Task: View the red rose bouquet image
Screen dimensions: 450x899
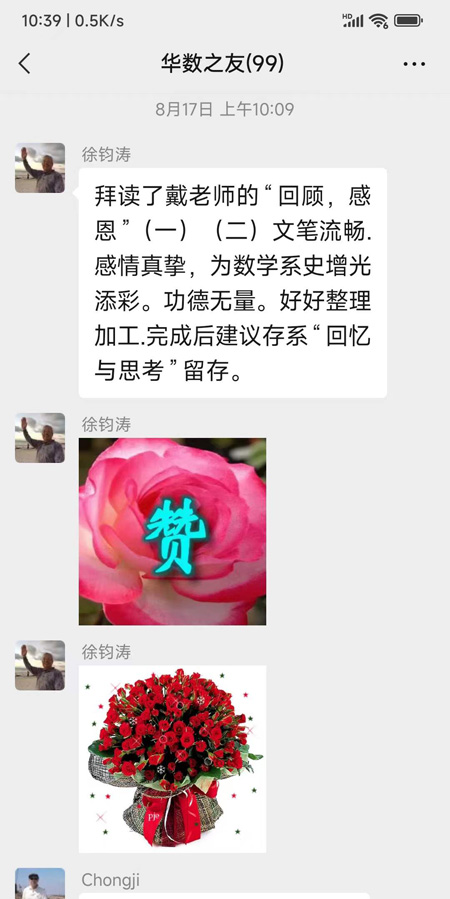Action: 173,759
